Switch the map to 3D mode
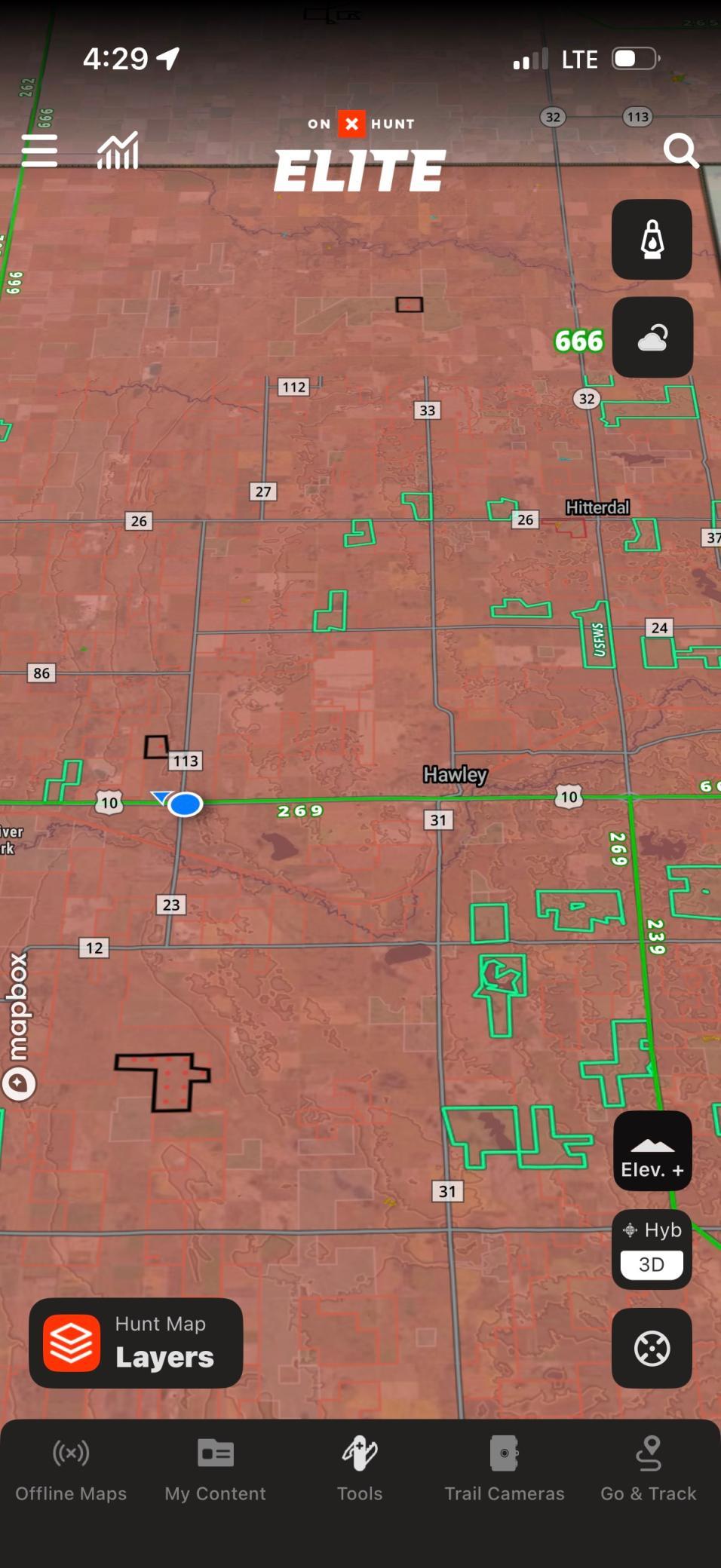 coord(652,1264)
